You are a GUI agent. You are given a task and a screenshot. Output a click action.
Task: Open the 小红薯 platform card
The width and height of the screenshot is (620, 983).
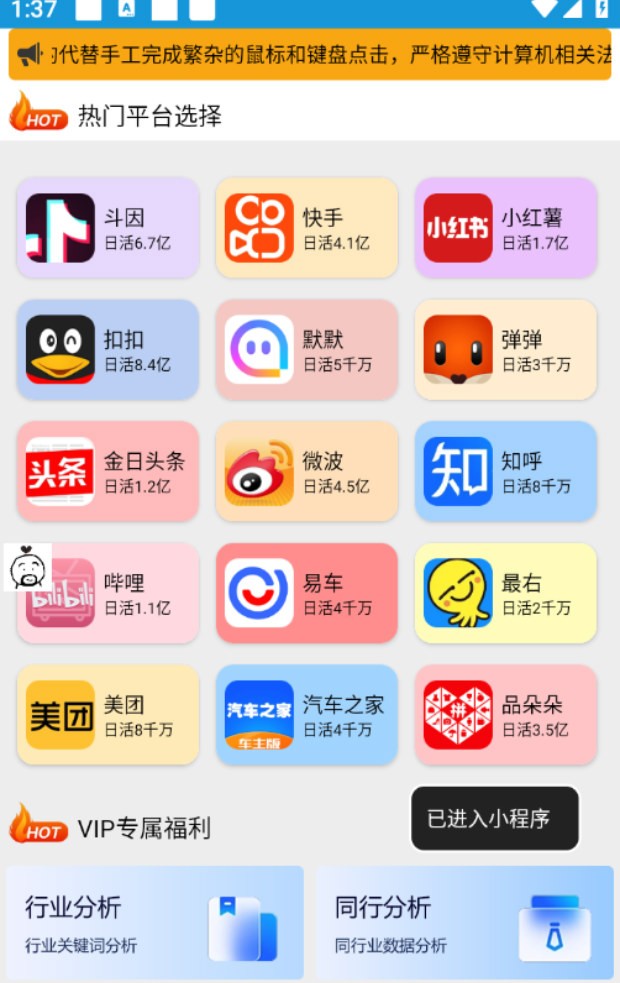tap(505, 228)
